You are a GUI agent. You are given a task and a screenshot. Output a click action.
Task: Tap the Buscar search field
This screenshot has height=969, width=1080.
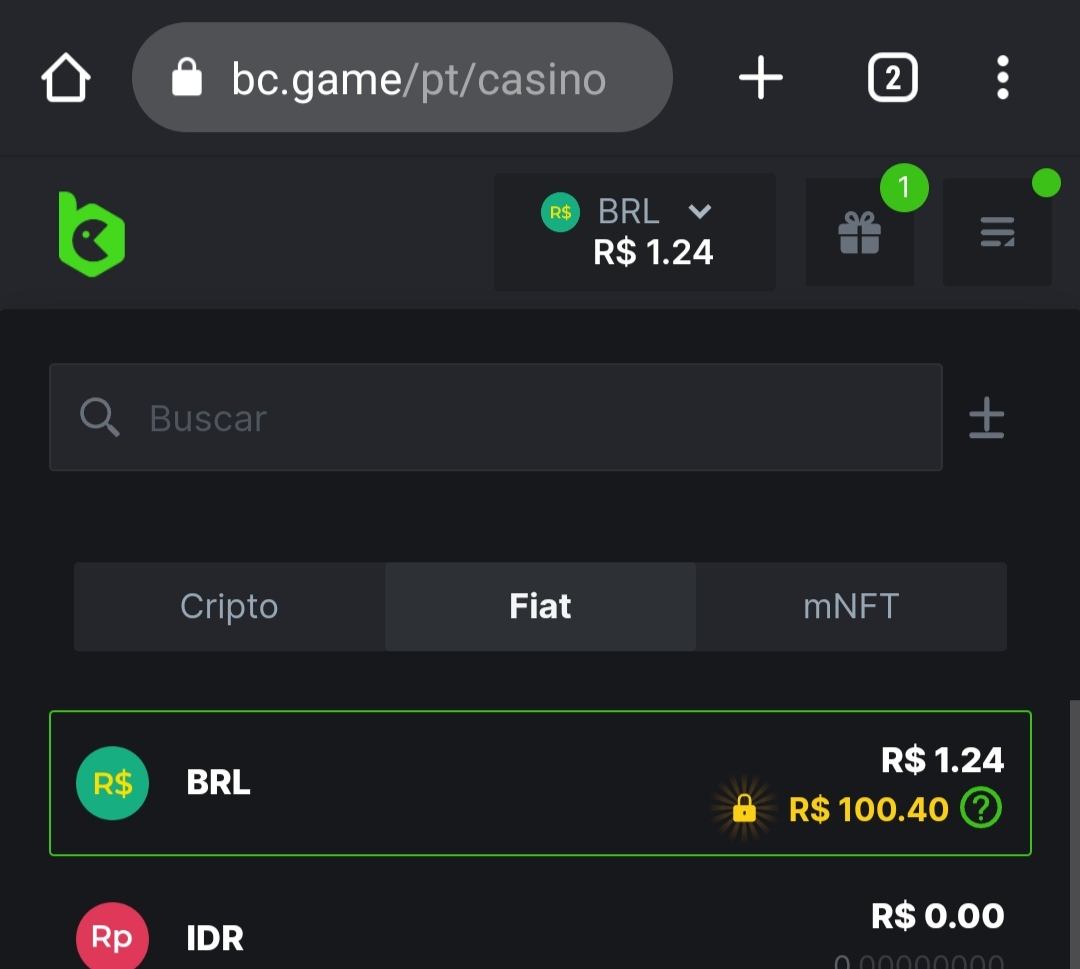pyautogui.click(x=495, y=417)
